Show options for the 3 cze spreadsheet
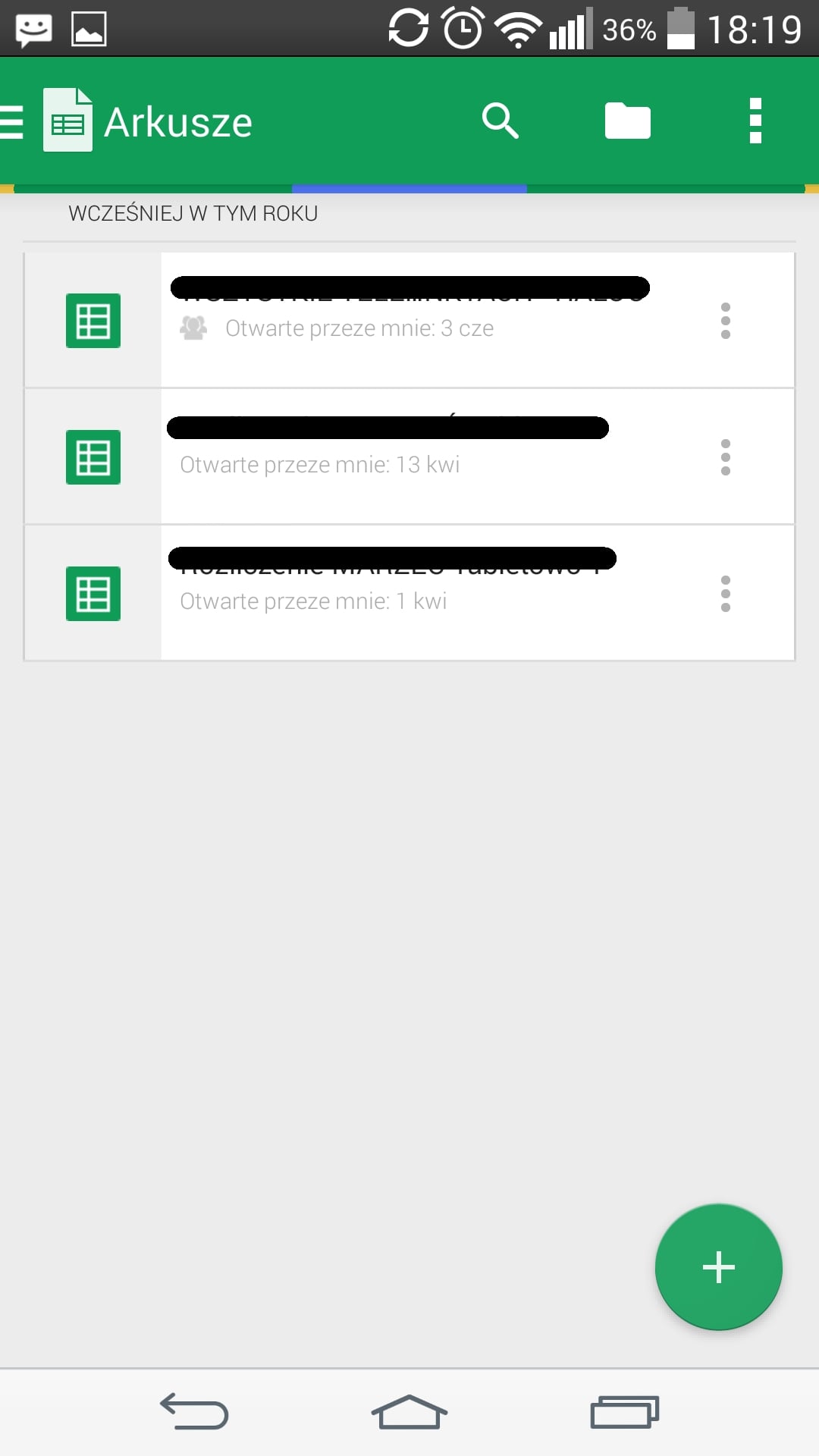819x1456 pixels. coord(725,321)
